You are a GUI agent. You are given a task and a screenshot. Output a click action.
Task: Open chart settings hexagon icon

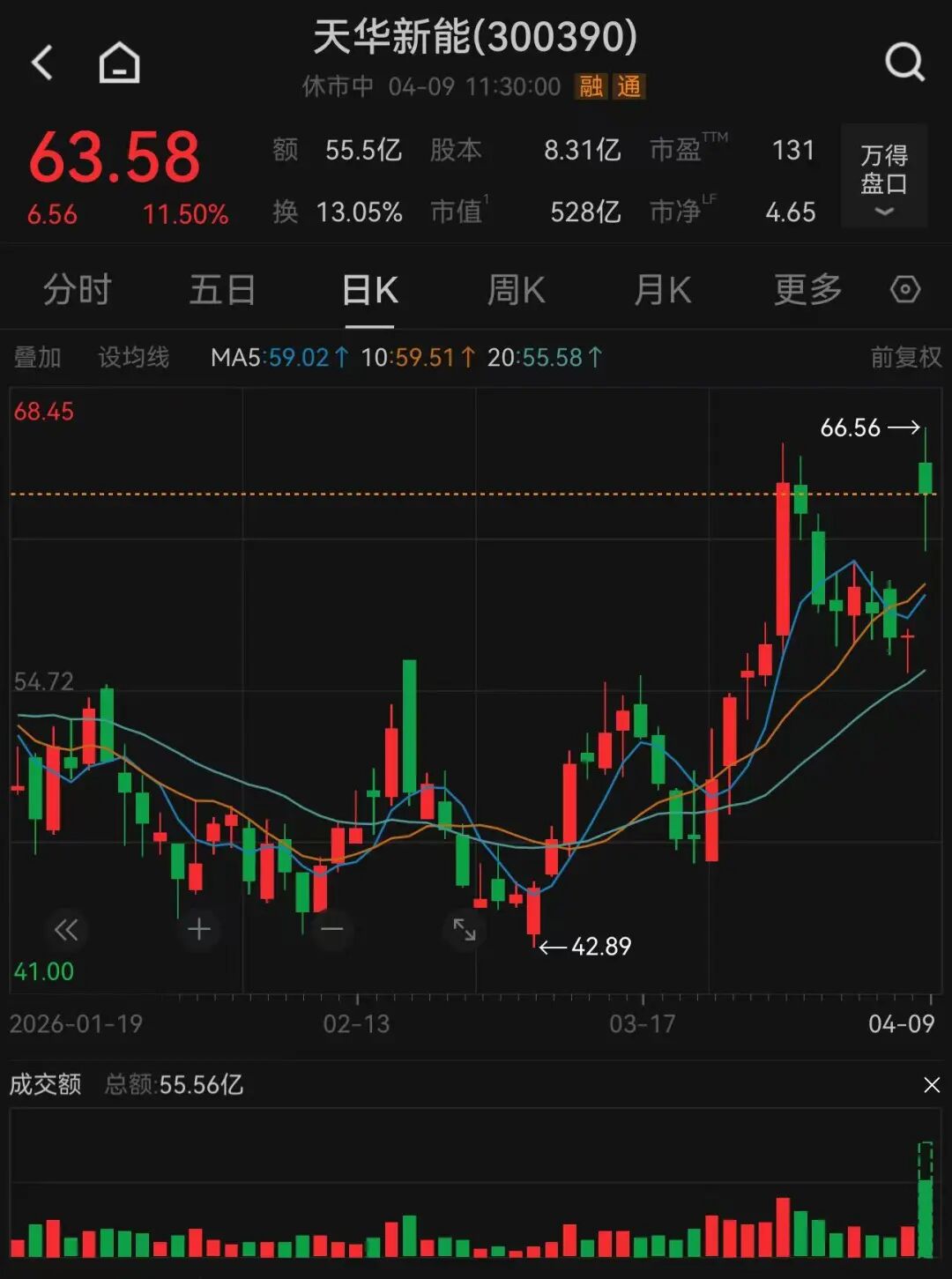[x=905, y=290]
